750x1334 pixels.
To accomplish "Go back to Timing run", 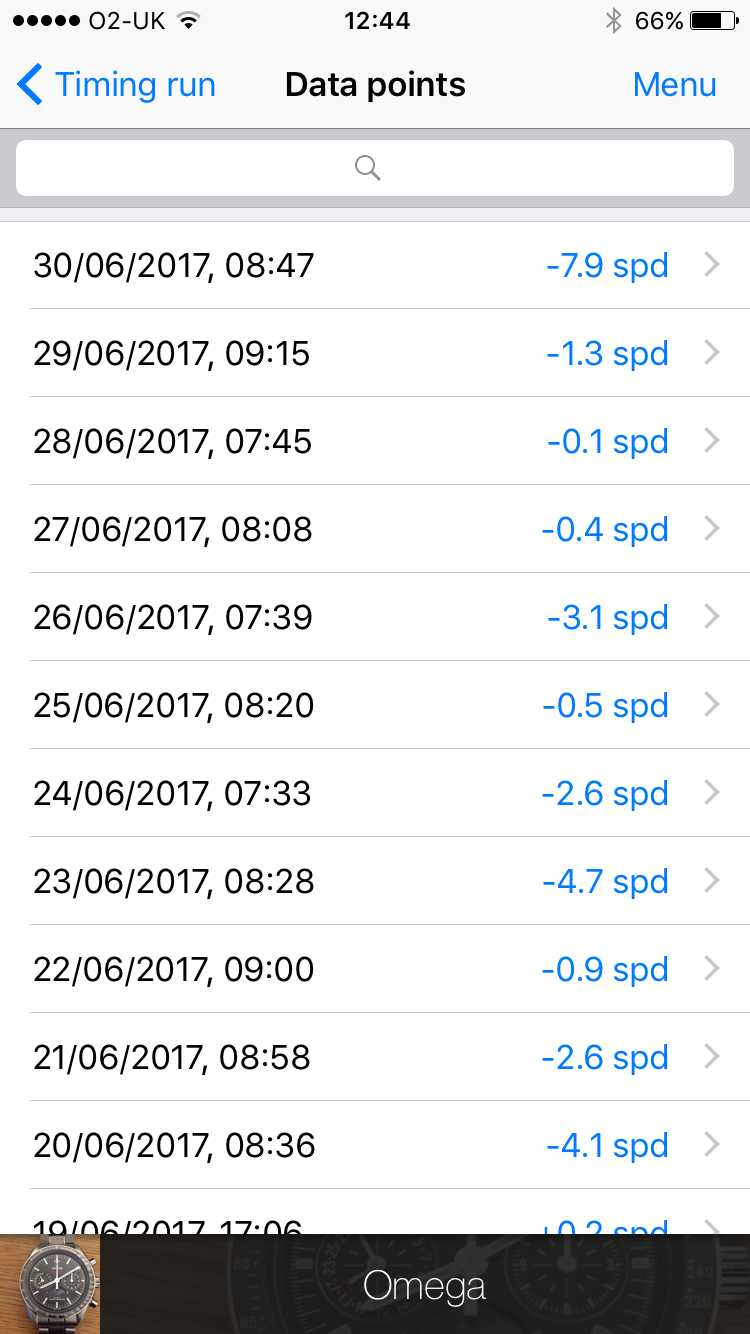I will (x=116, y=85).
